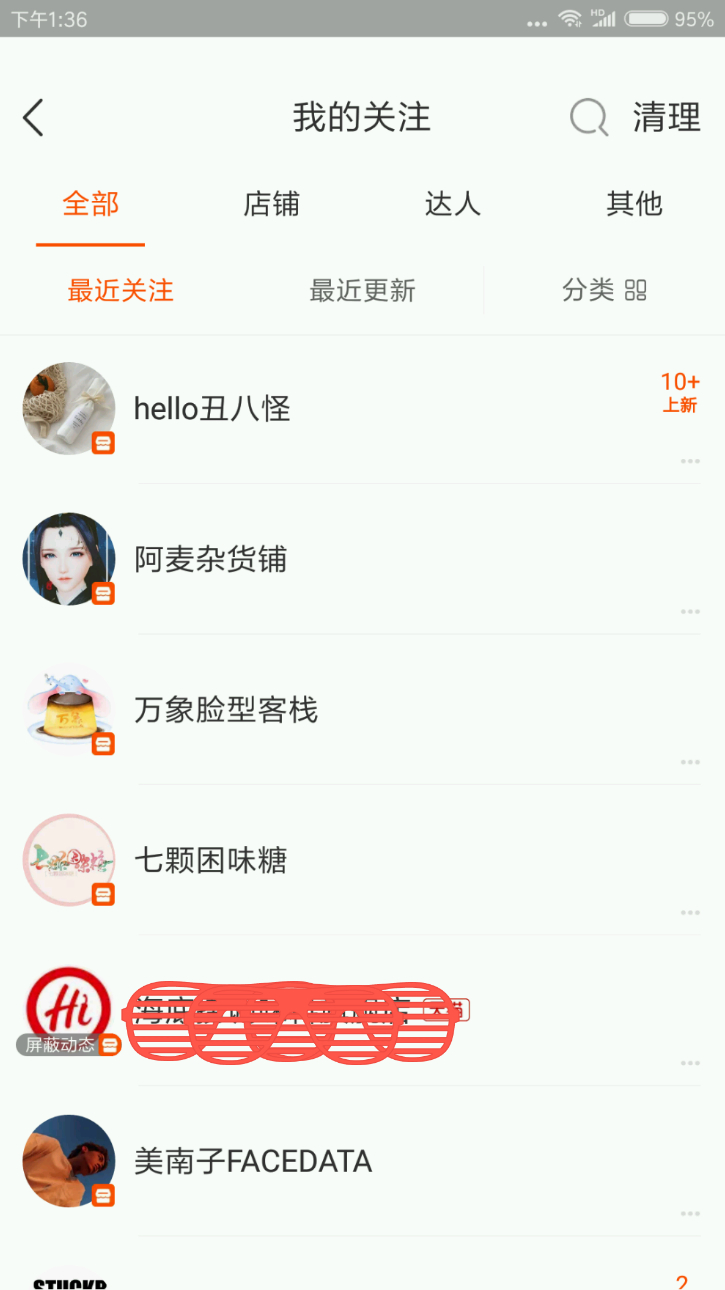The height and width of the screenshot is (1290, 725).
Task: Open more options for 阿麦杂货铺
Action: (x=690, y=612)
